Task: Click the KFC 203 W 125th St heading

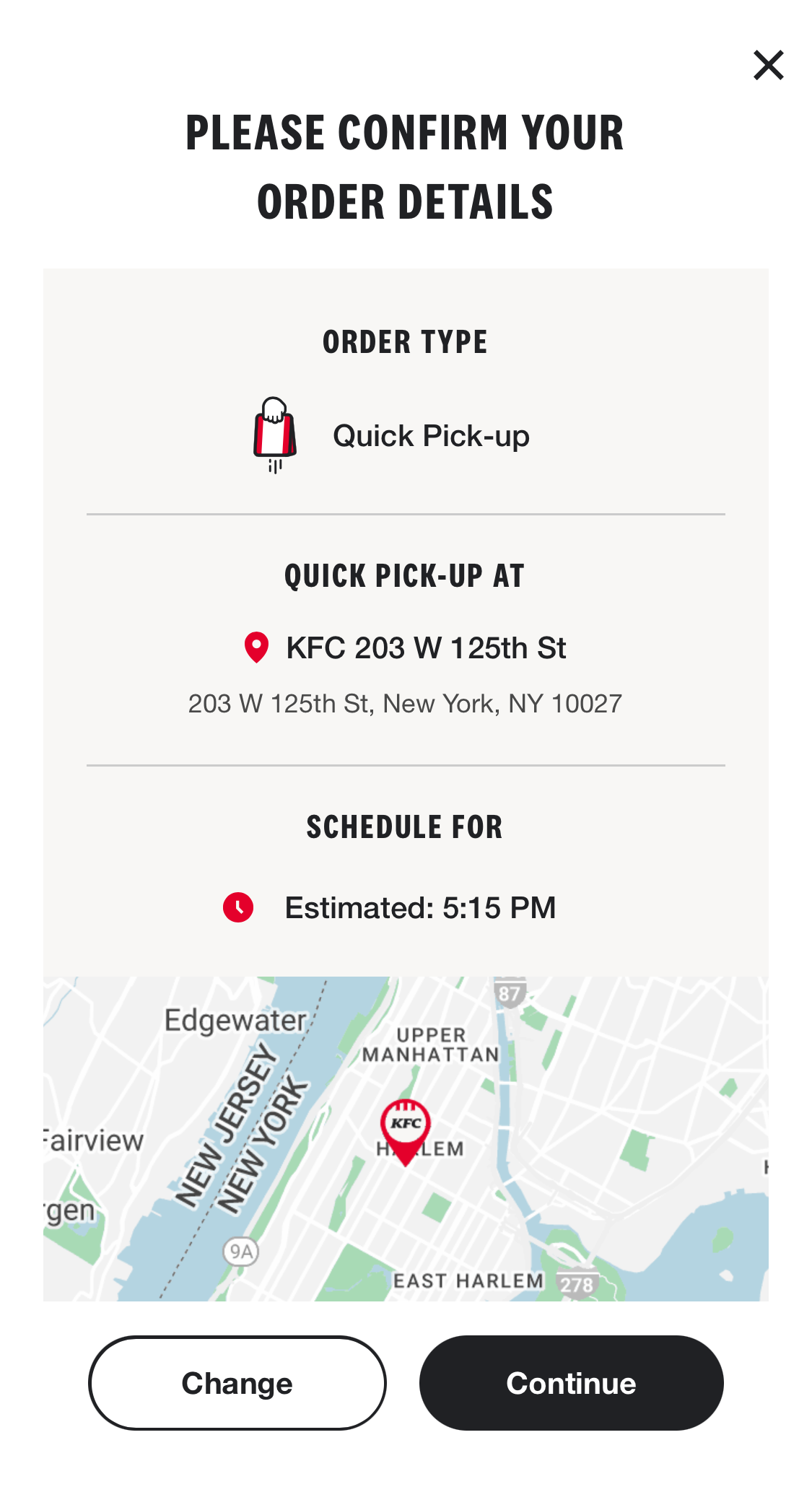Action: [x=427, y=647]
